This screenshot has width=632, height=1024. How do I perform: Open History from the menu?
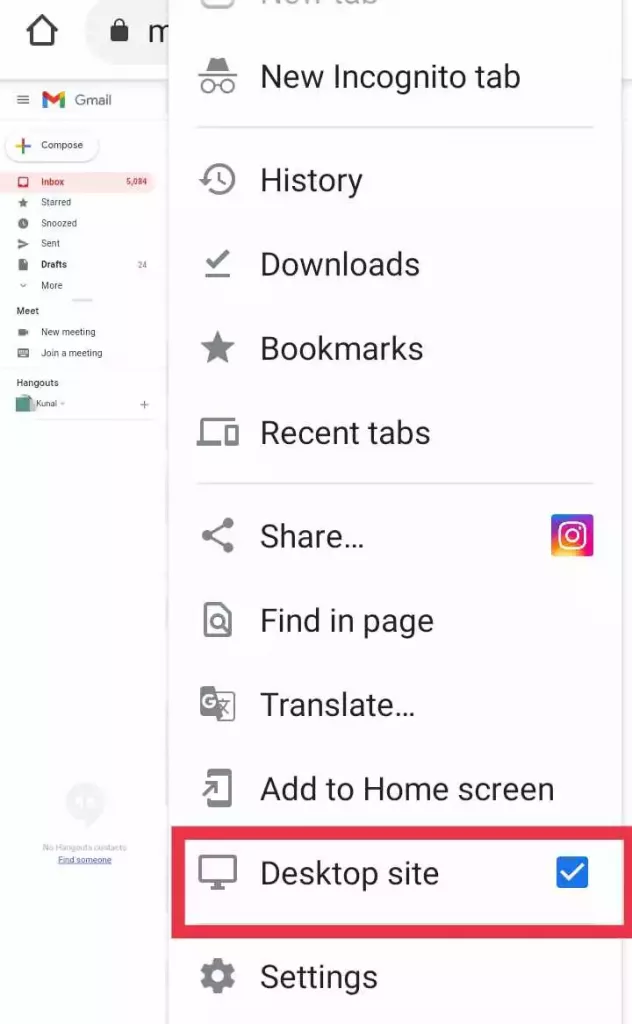click(x=394, y=180)
